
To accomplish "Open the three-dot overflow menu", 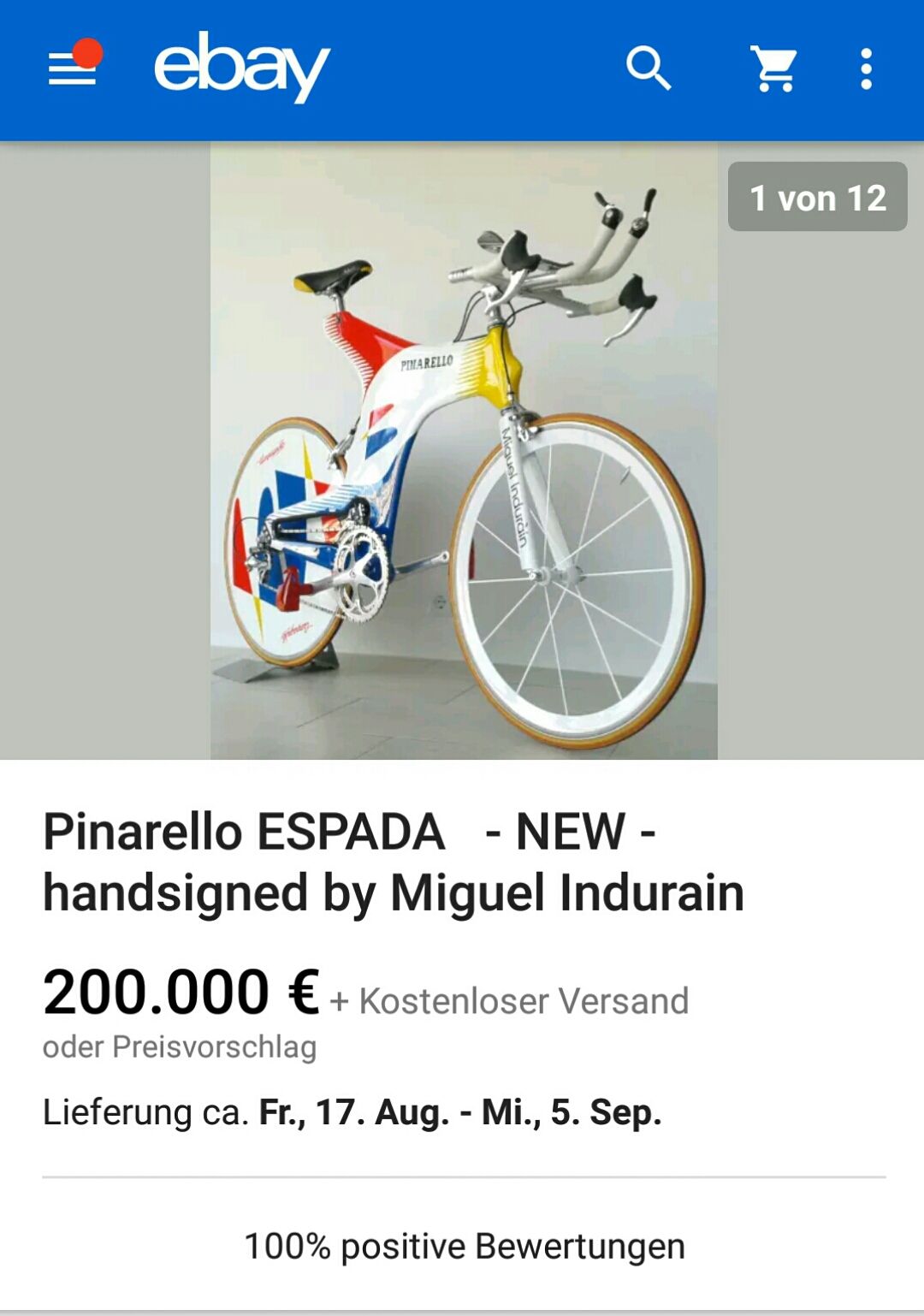I will 866,68.
